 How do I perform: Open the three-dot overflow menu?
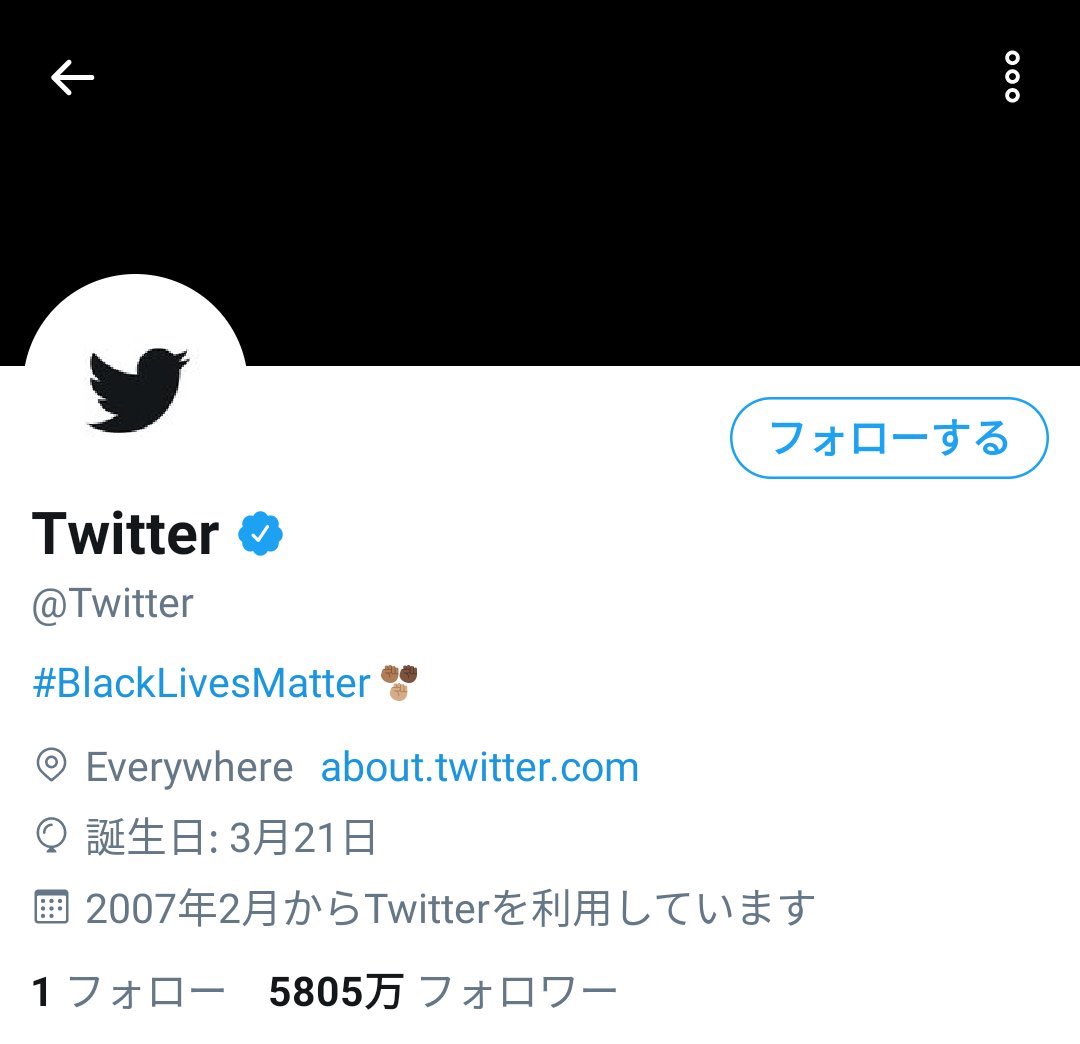coord(1012,77)
